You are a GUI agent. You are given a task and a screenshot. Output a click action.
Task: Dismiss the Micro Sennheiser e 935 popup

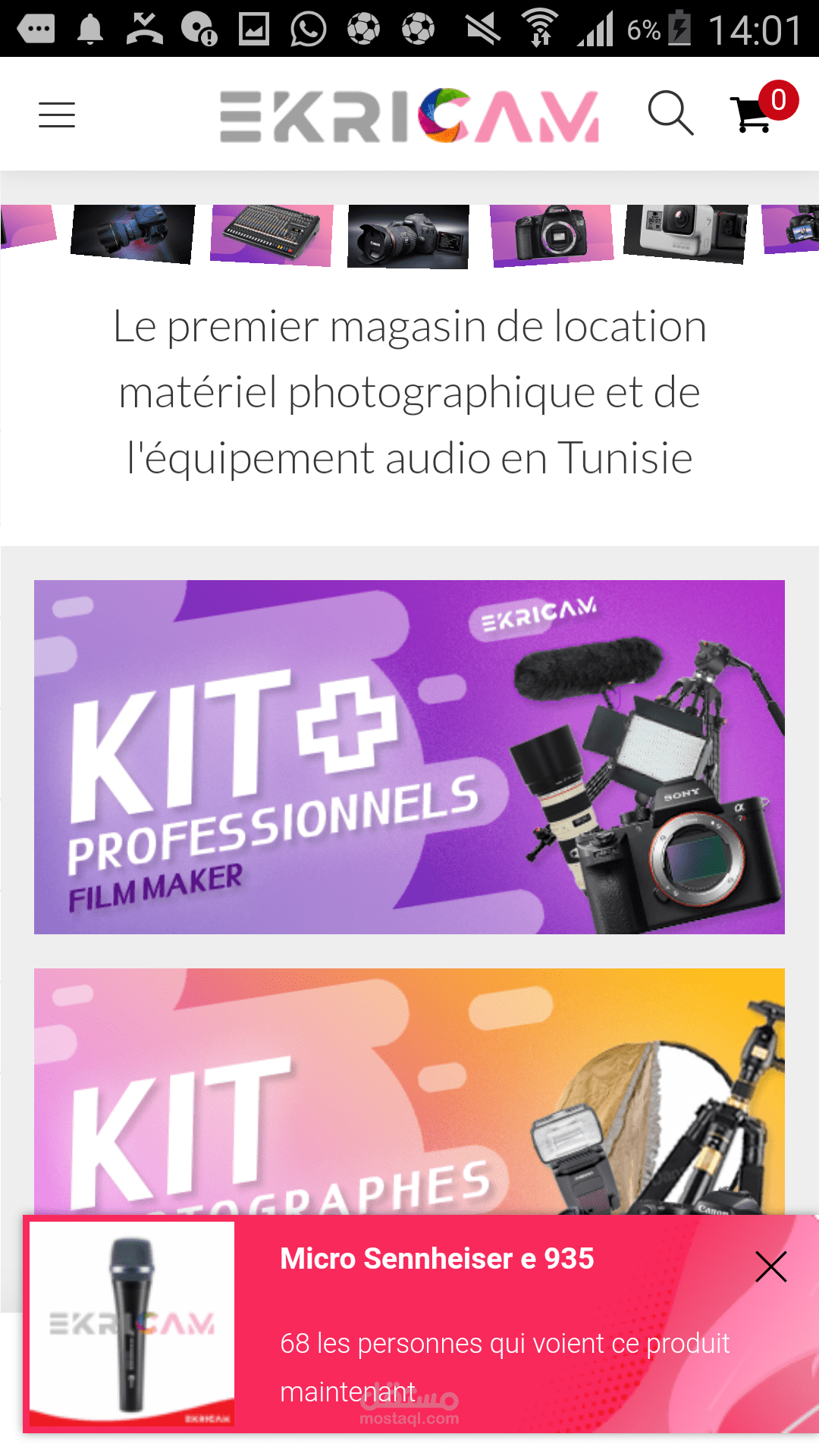click(x=771, y=1266)
